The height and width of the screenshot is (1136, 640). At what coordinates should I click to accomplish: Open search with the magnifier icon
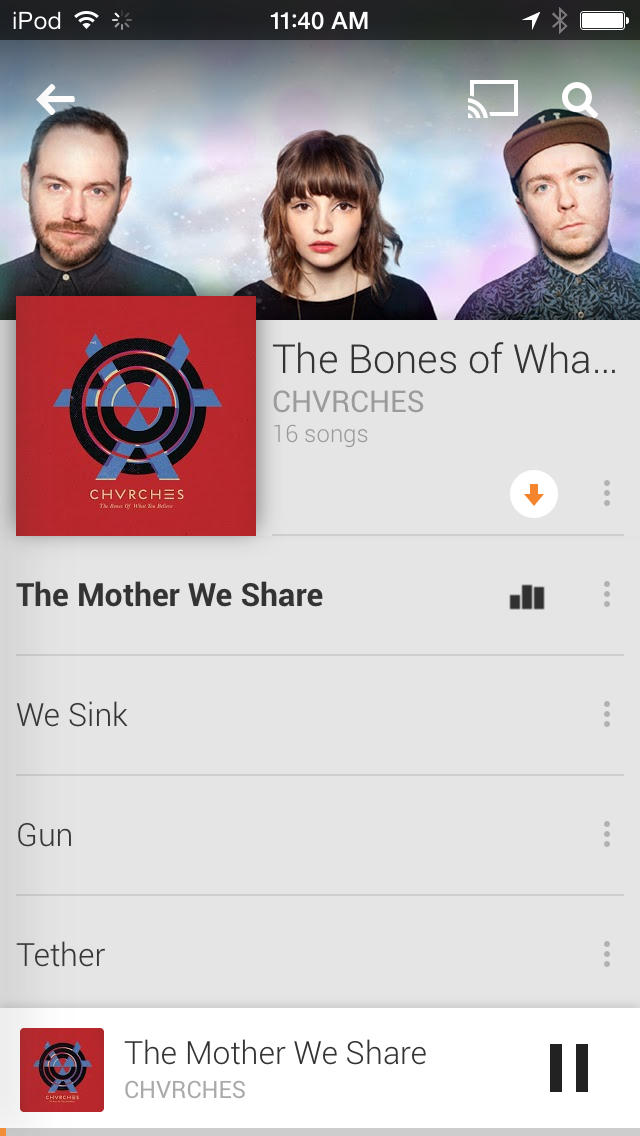coord(579,99)
